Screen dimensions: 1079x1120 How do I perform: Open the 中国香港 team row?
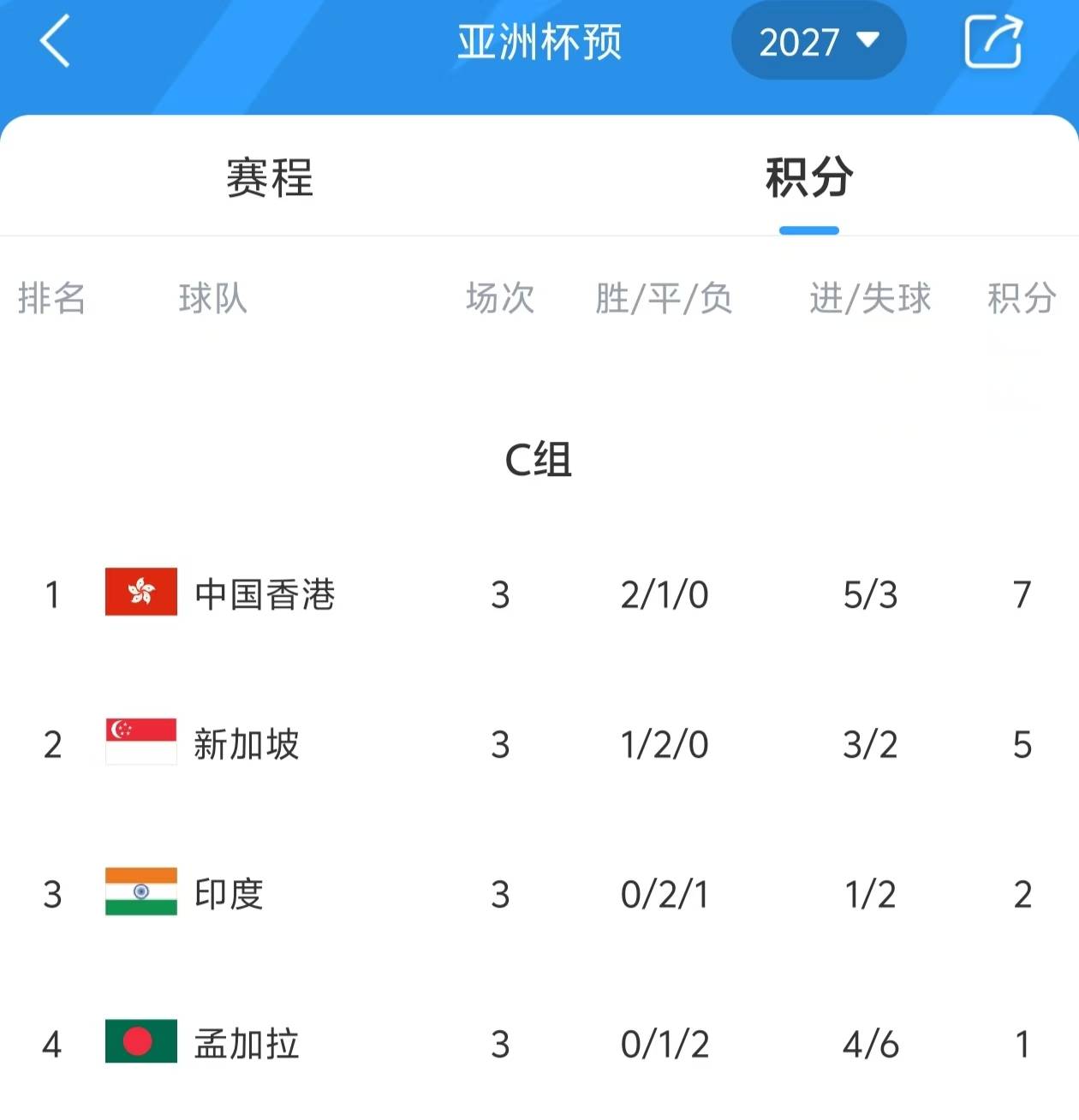(x=265, y=594)
